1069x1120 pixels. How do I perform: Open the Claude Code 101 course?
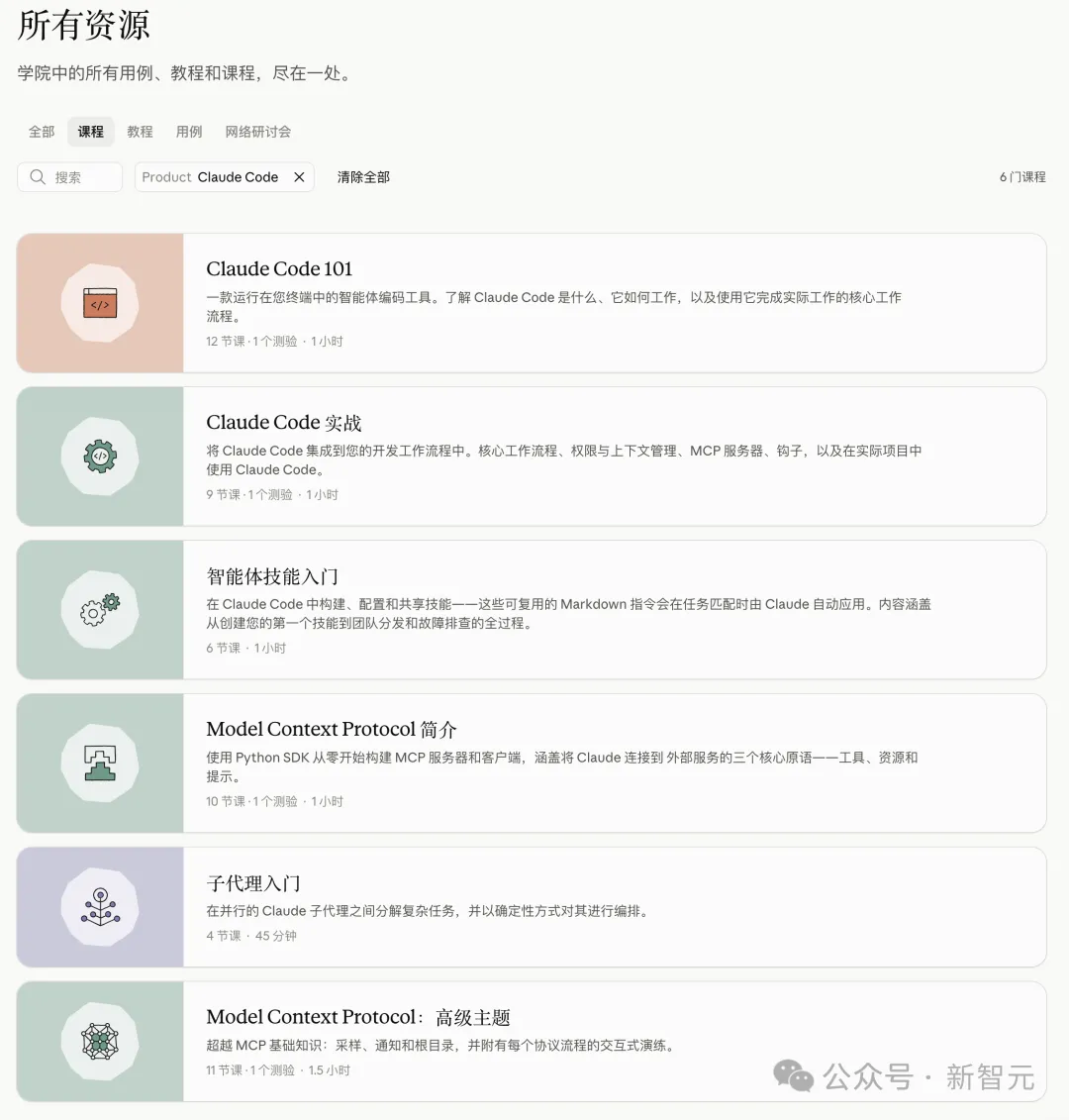click(532, 303)
